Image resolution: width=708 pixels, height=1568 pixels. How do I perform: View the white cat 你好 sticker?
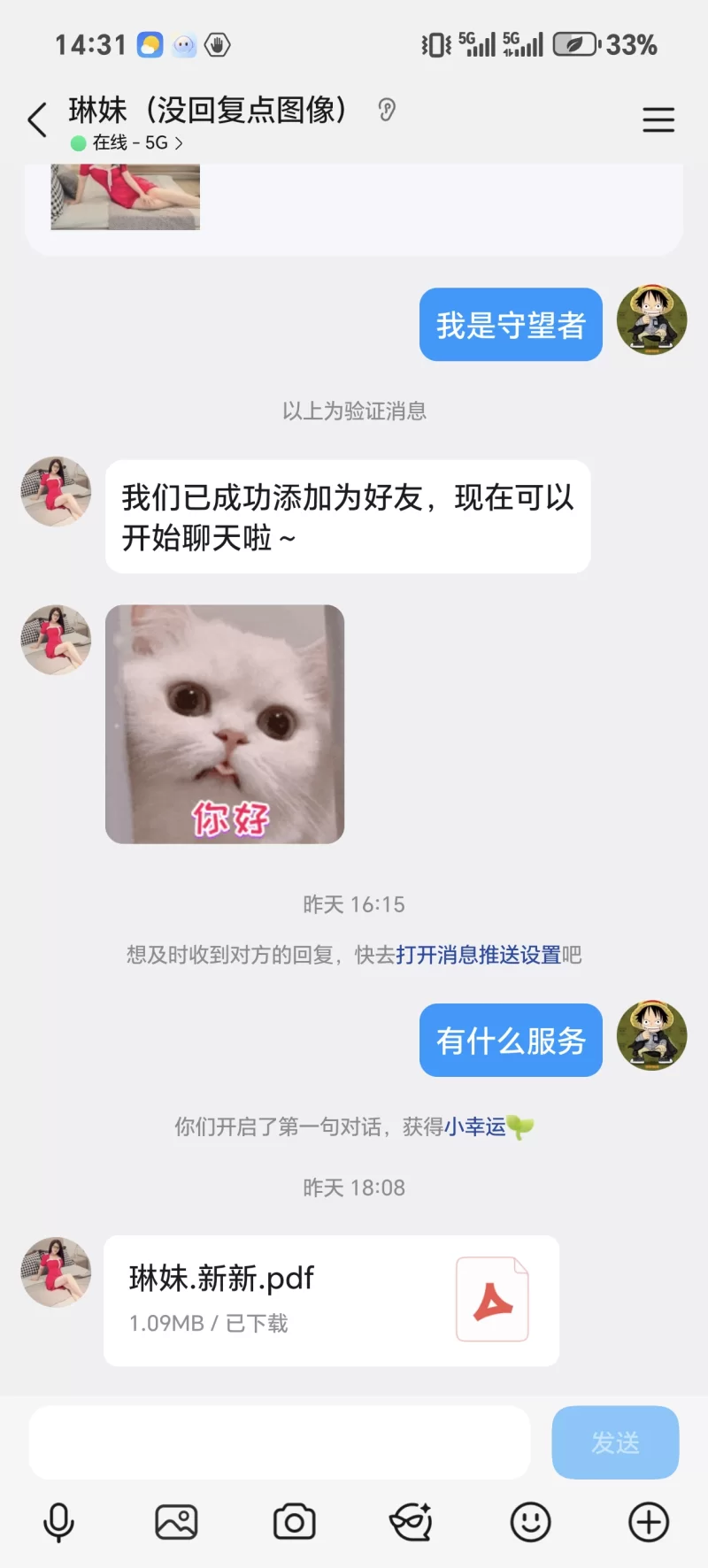(x=225, y=724)
